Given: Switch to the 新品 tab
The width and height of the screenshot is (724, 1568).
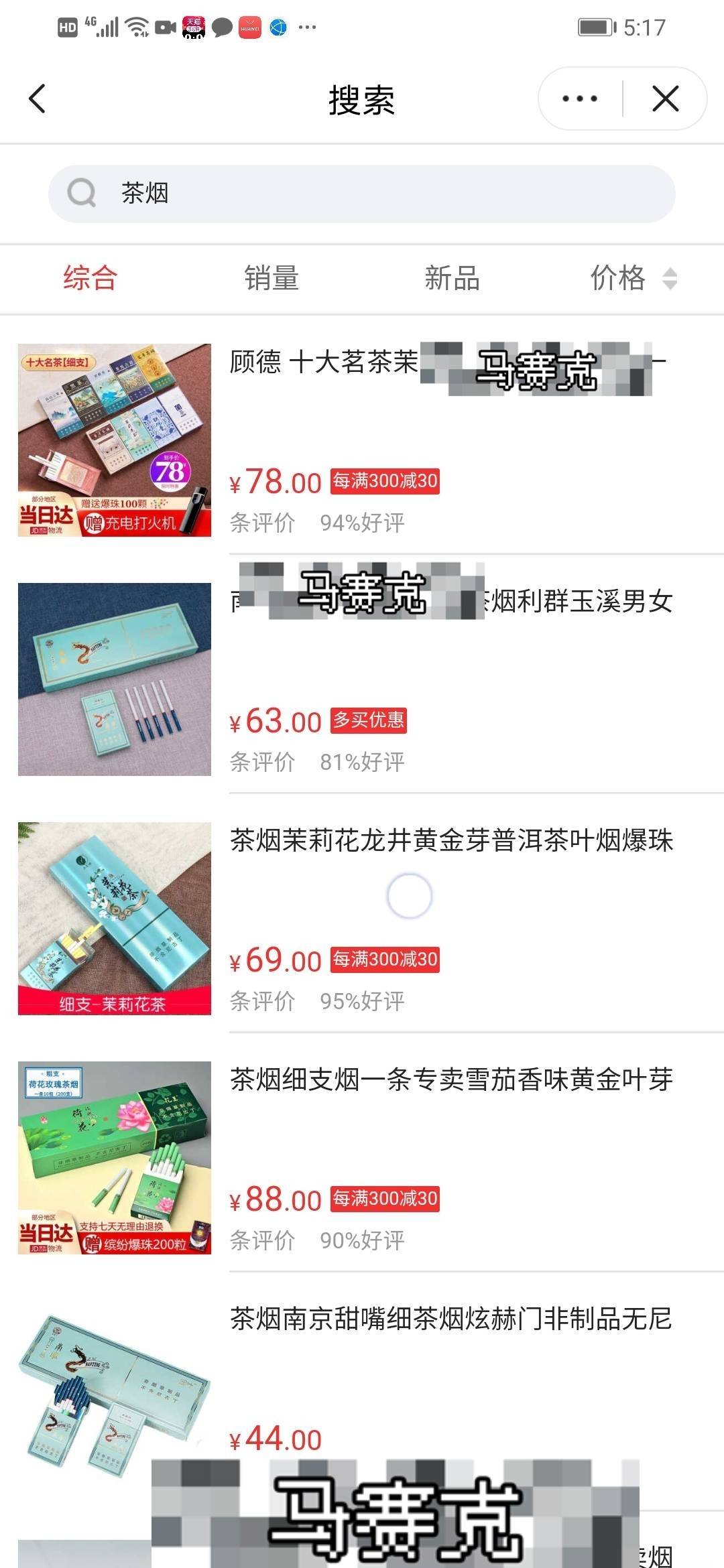Looking at the screenshot, I should (452, 278).
